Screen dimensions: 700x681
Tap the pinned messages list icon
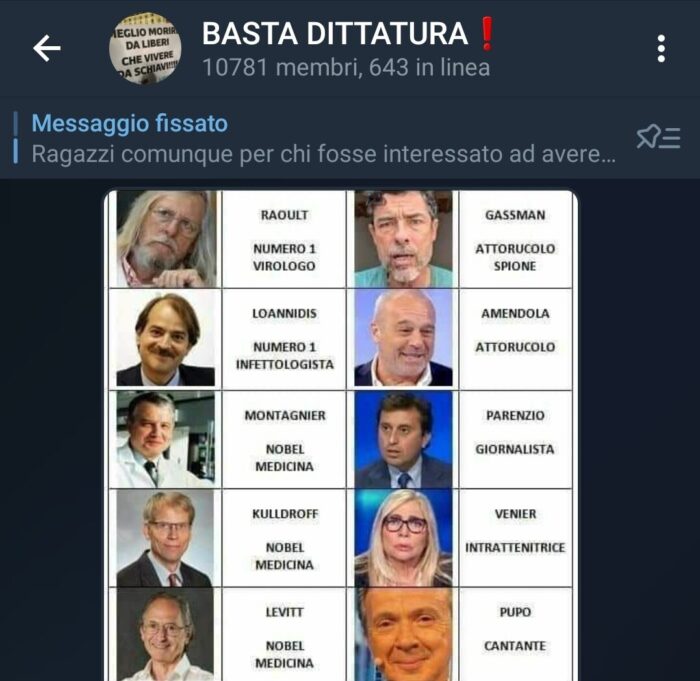(x=658, y=138)
